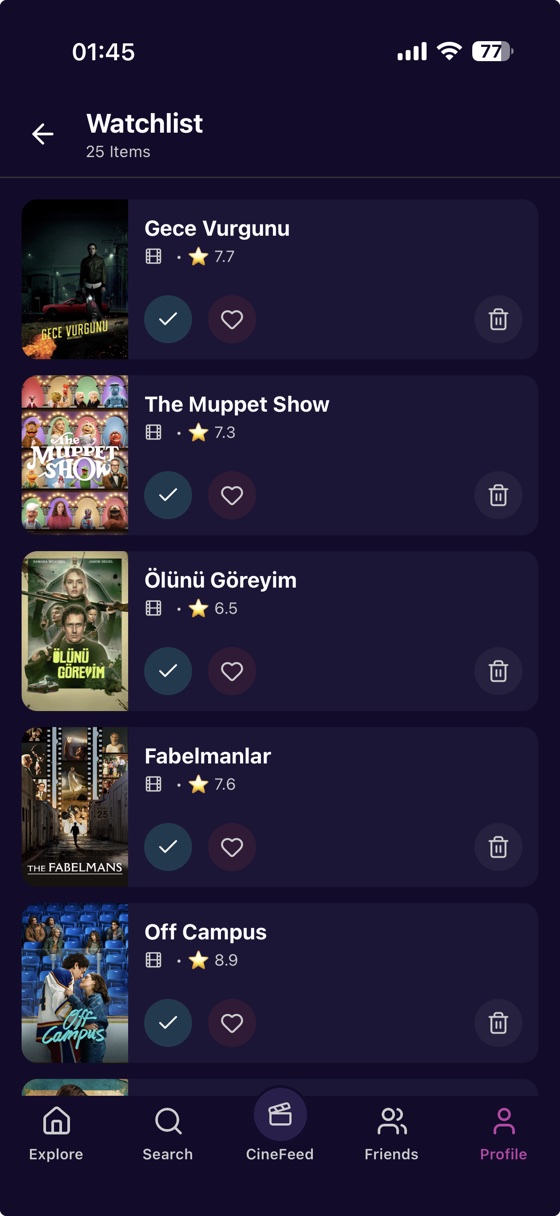The image size is (560, 1216).
Task: Select the Profile tab
Action: tap(504, 1134)
